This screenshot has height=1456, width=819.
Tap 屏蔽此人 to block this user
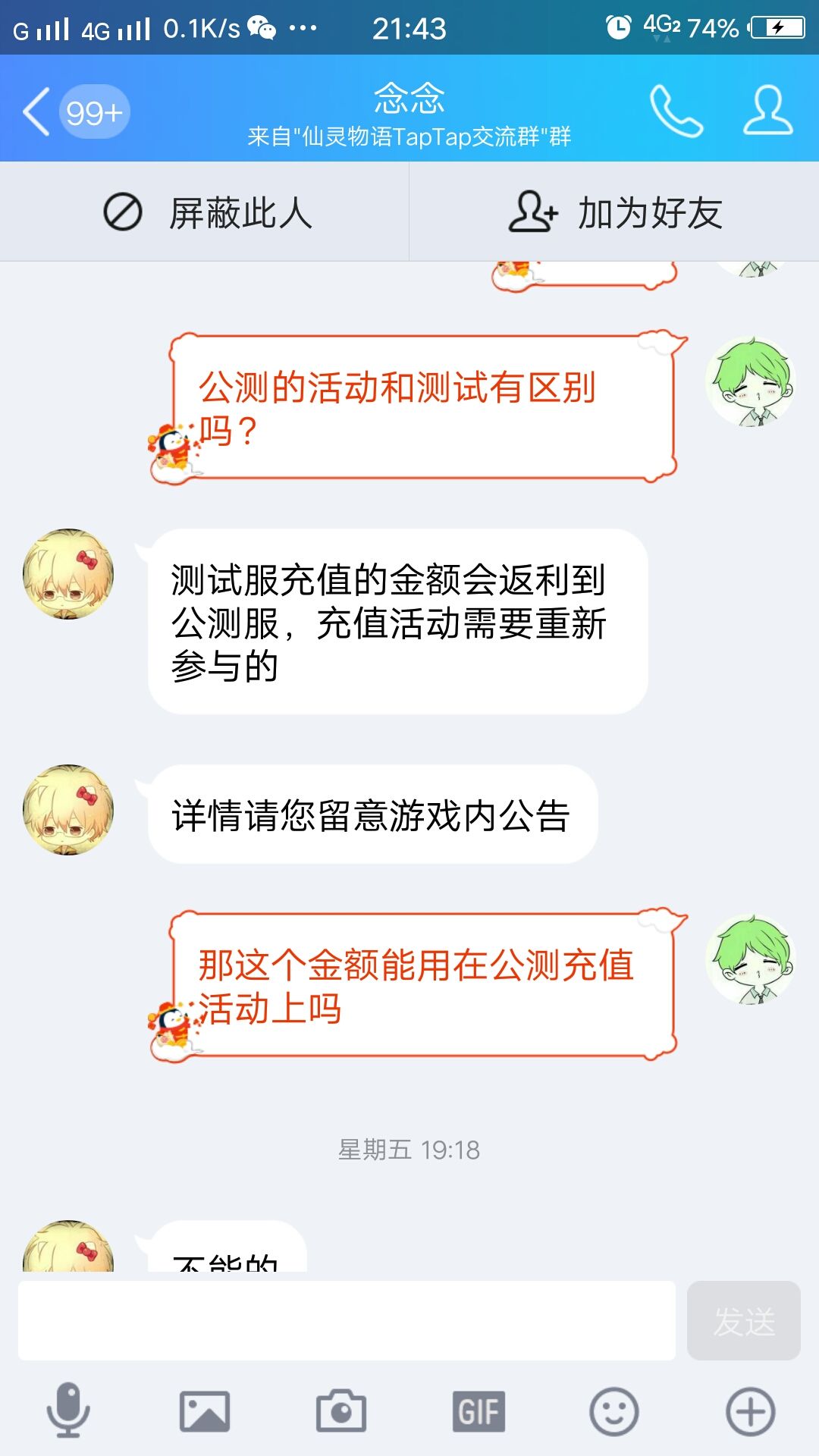(x=205, y=212)
